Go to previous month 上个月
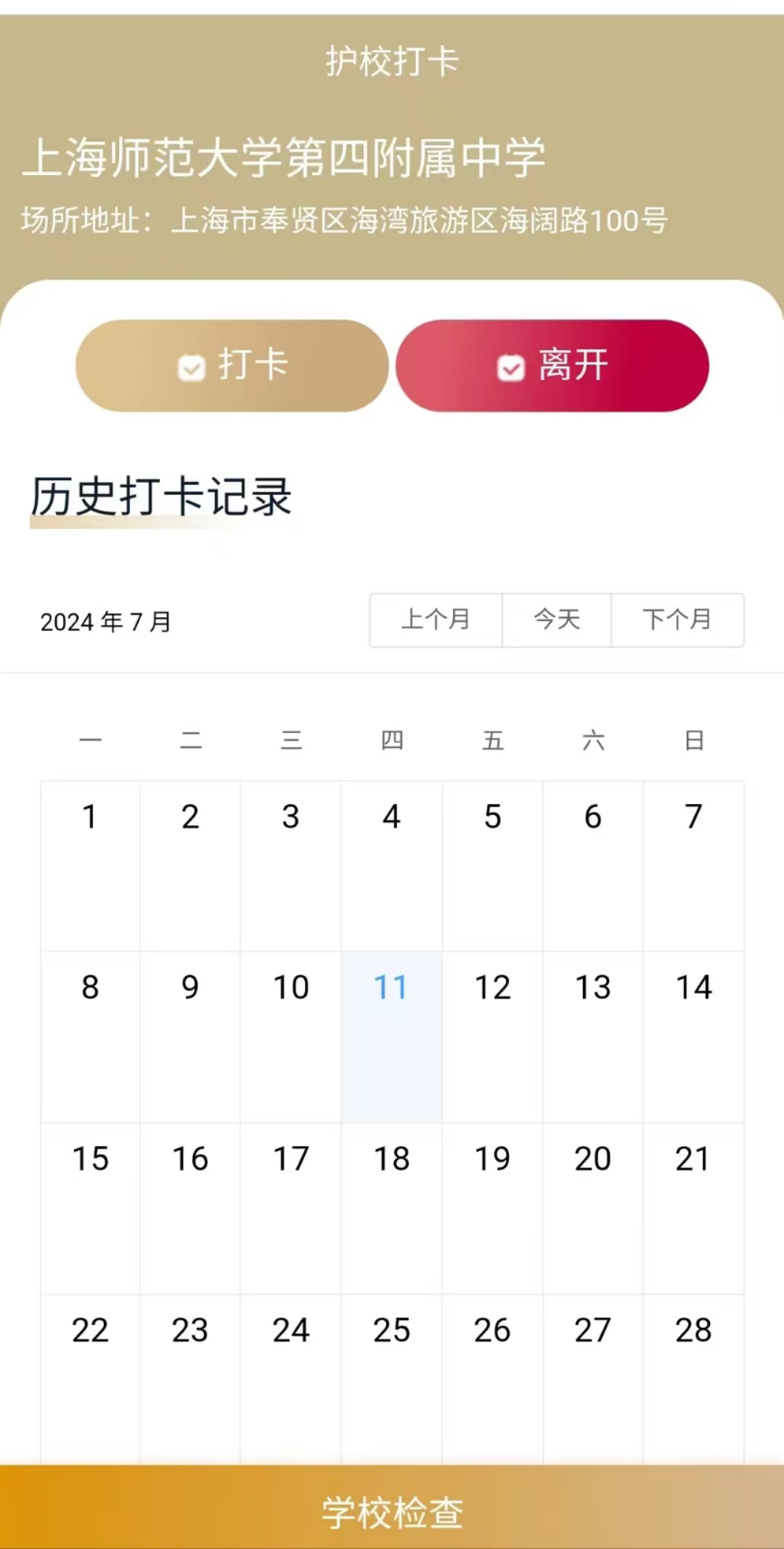Image resolution: width=784 pixels, height=1549 pixels. 436,619
